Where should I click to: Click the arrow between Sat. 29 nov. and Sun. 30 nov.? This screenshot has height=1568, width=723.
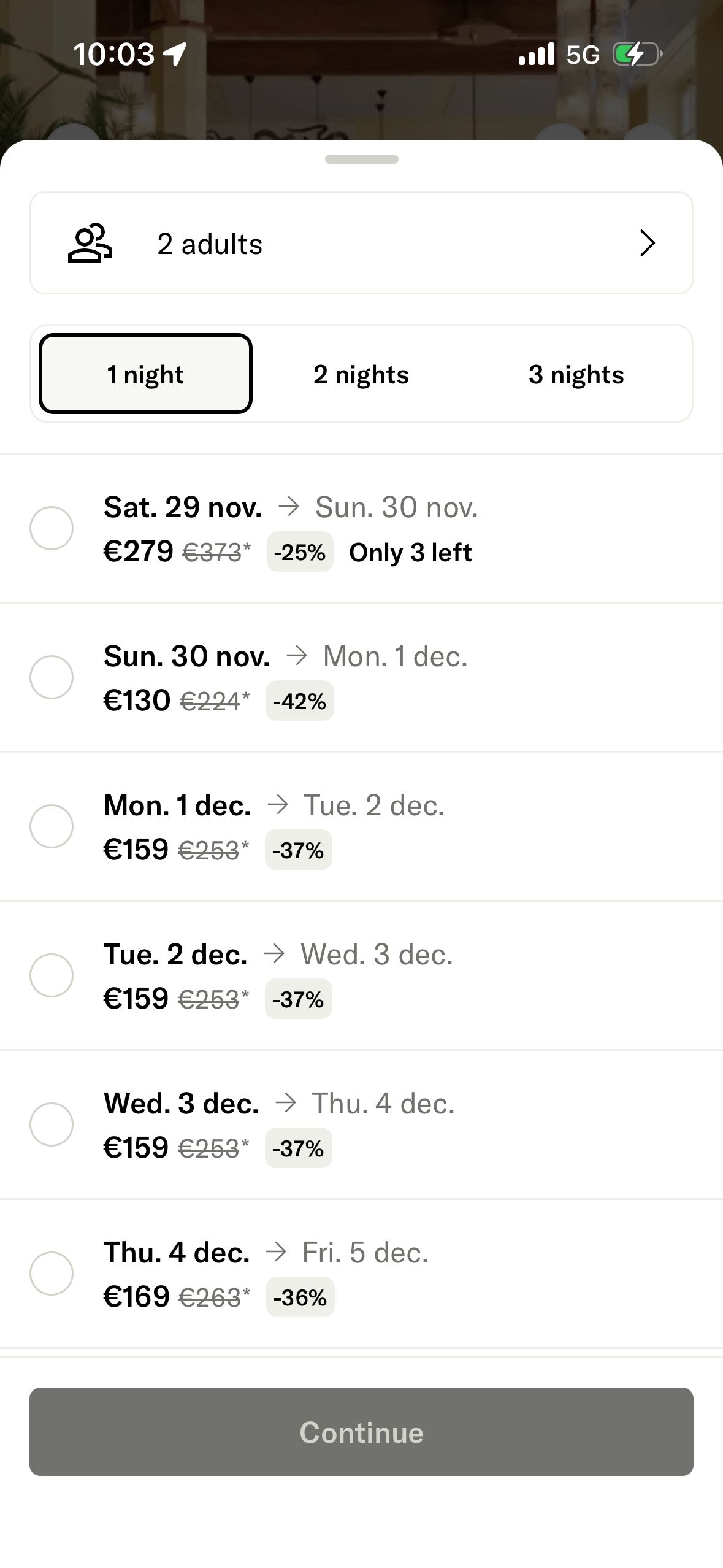[x=290, y=506]
